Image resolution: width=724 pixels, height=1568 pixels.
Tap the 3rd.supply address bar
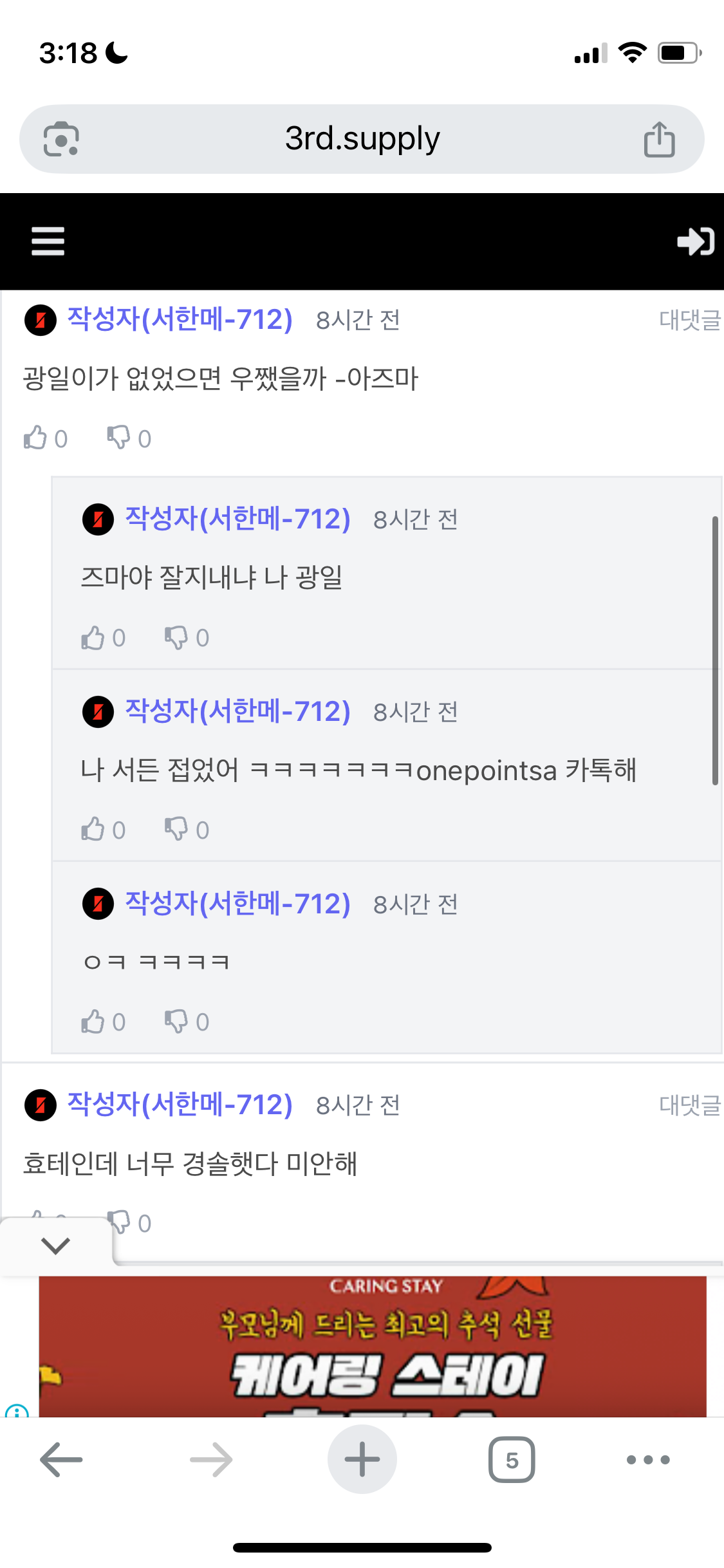coord(362,139)
